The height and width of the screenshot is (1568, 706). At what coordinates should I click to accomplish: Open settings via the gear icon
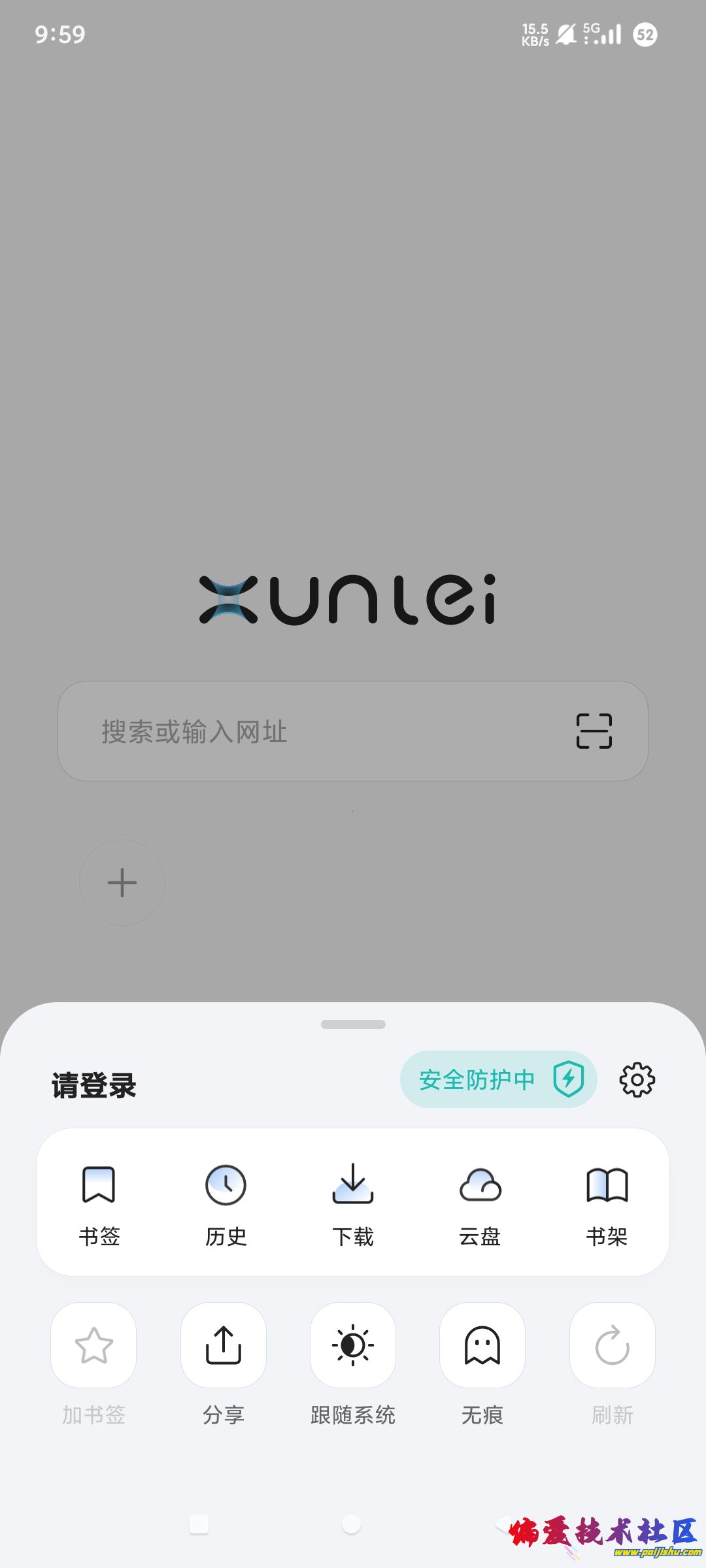coord(637,1079)
